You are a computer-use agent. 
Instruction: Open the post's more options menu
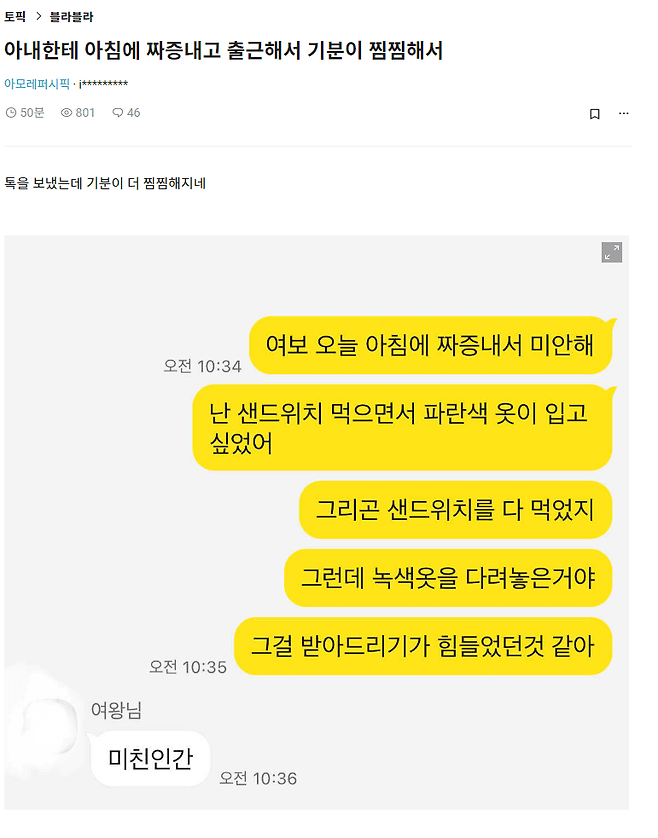(624, 114)
